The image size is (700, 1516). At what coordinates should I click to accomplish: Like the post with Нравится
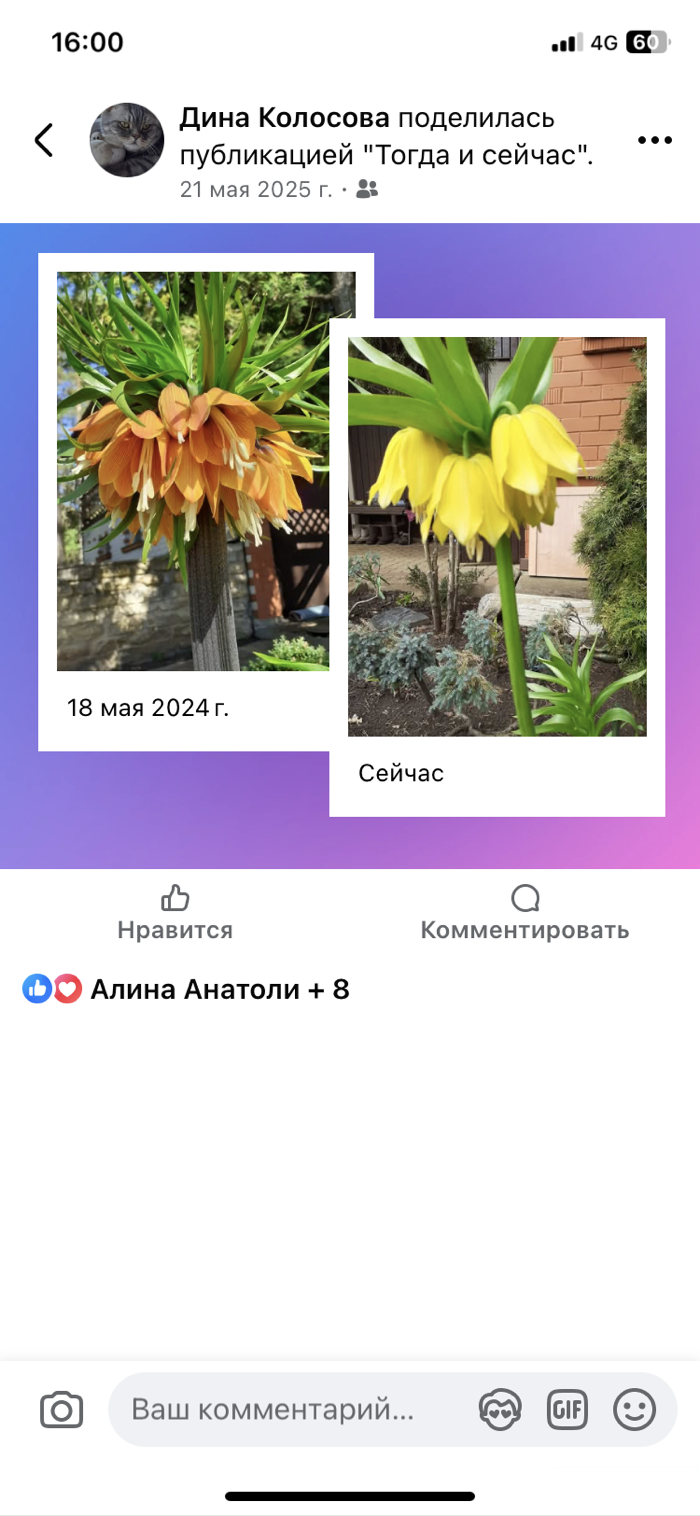(175, 912)
